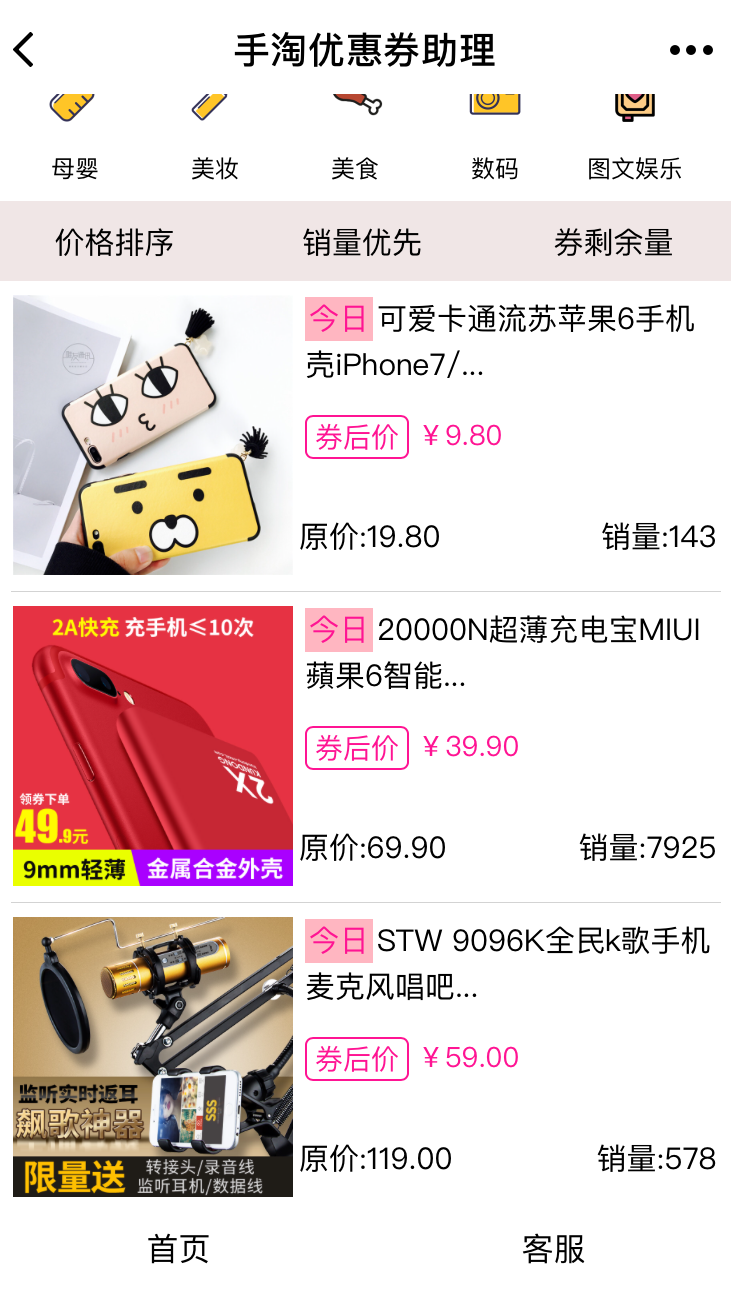This screenshot has height=1300, width=731.
Task: Open the 可爱卡通流苏苹果6手机壳 product
Action: point(499,342)
